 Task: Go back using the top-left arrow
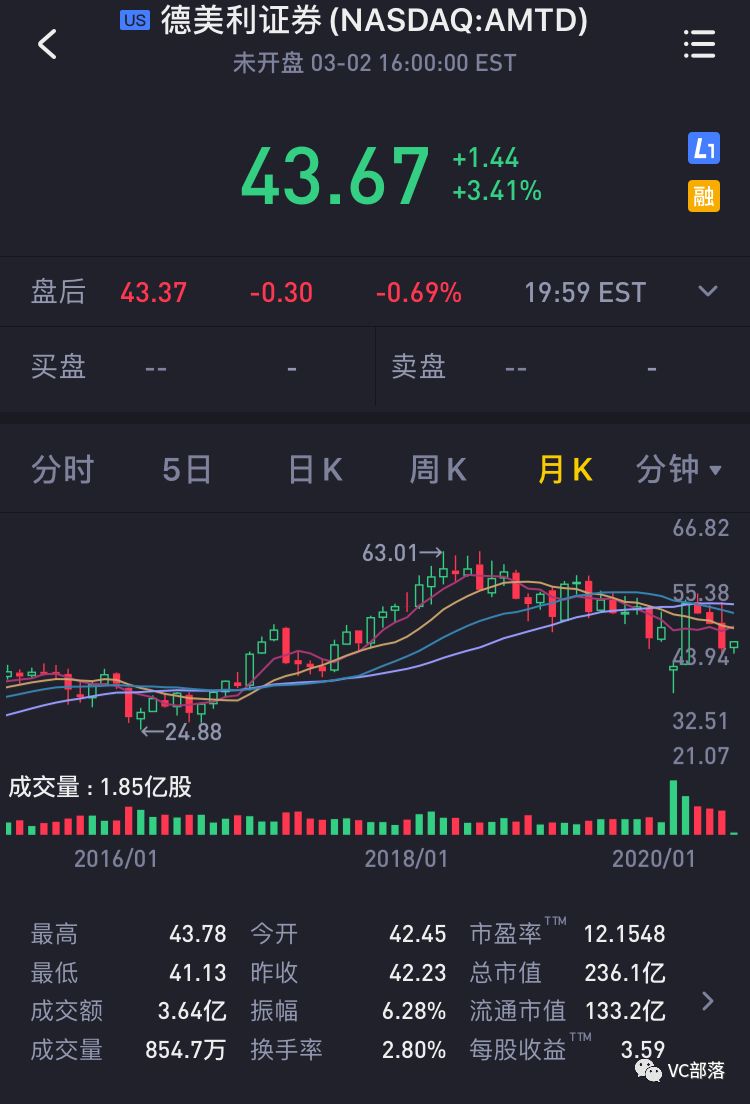coord(47,44)
